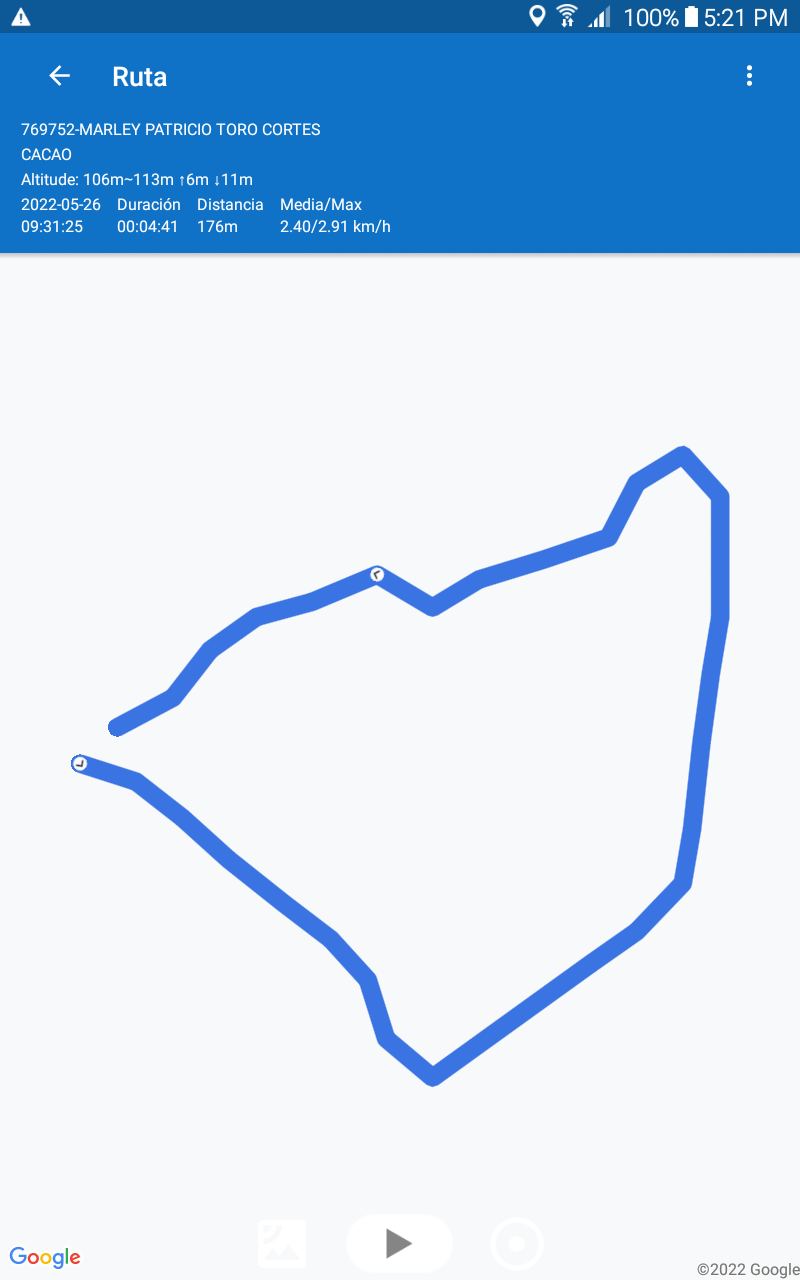Go back using the arrow beside Ruta

[x=60, y=76]
